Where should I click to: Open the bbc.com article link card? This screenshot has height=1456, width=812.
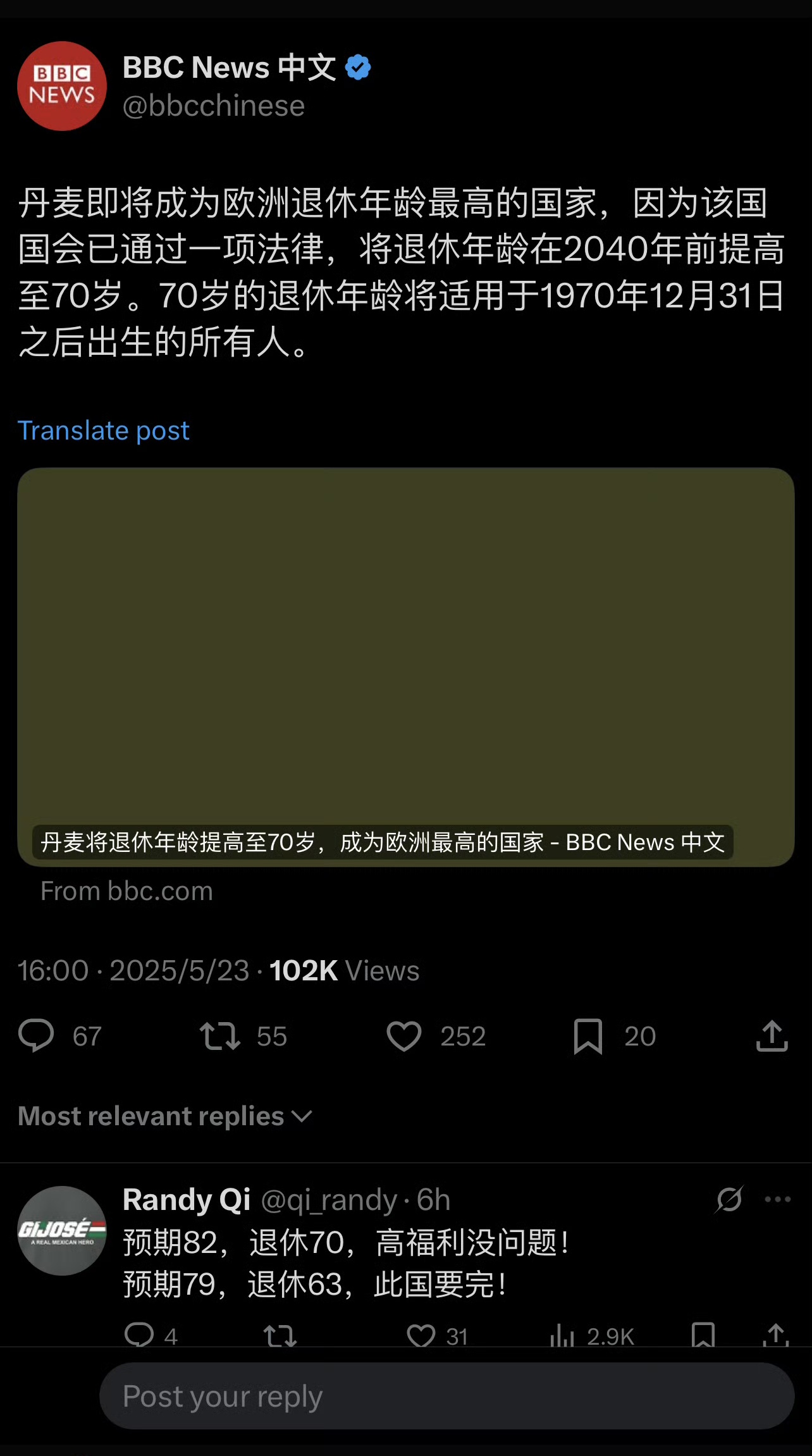405,667
